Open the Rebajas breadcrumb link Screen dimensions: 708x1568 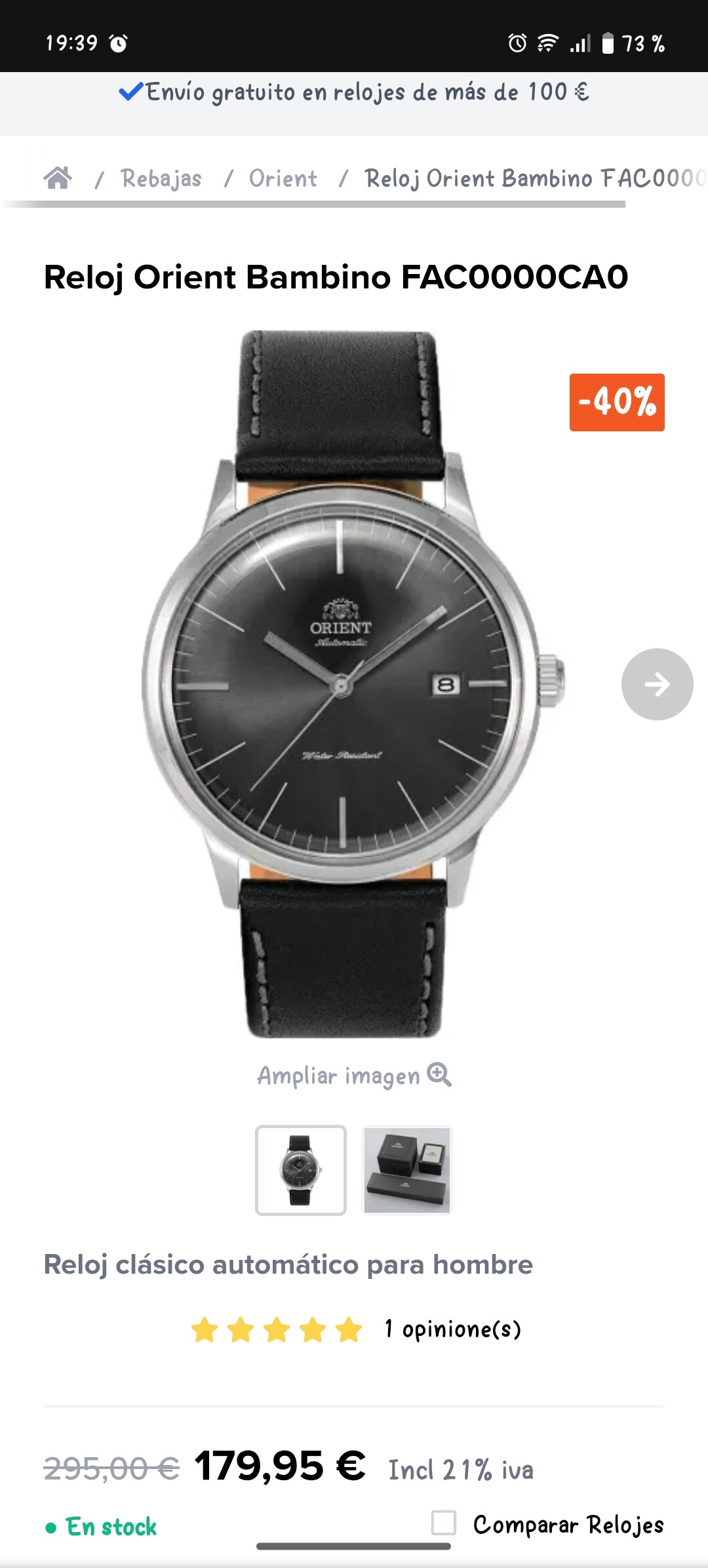pos(161,178)
